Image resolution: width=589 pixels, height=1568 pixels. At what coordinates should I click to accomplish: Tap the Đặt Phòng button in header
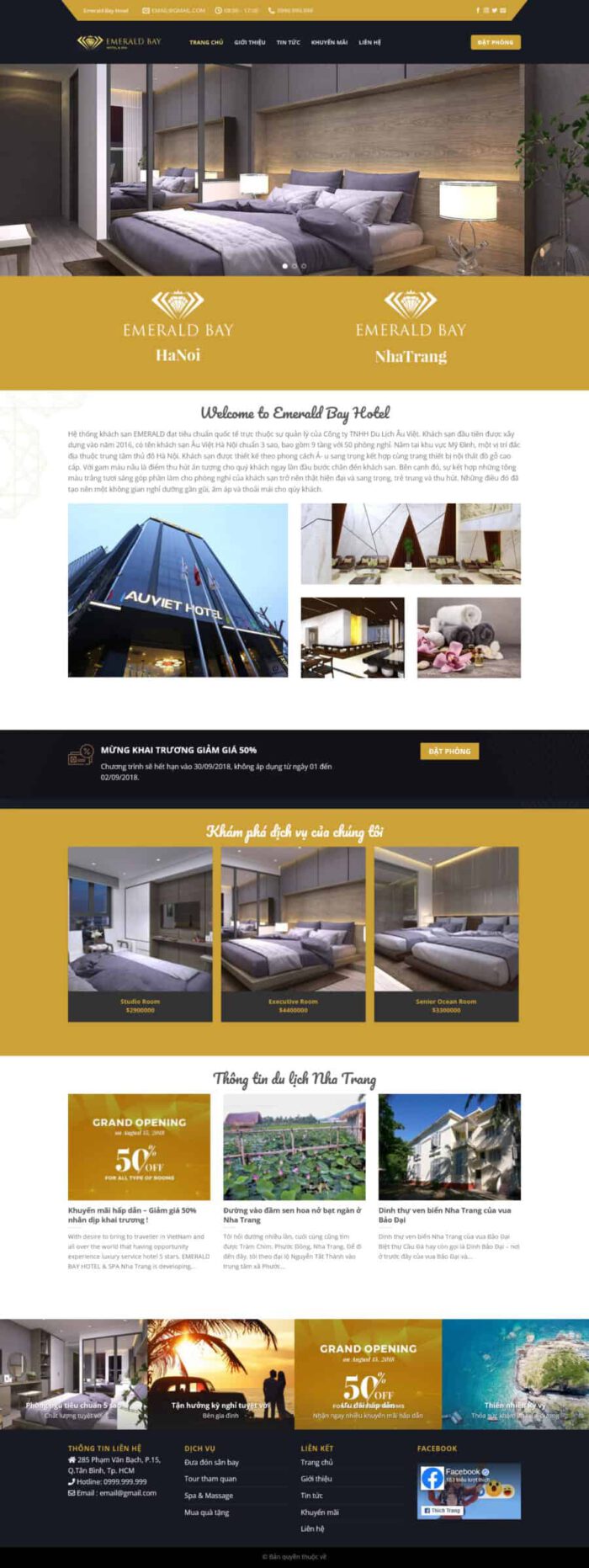pyautogui.click(x=495, y=42)
